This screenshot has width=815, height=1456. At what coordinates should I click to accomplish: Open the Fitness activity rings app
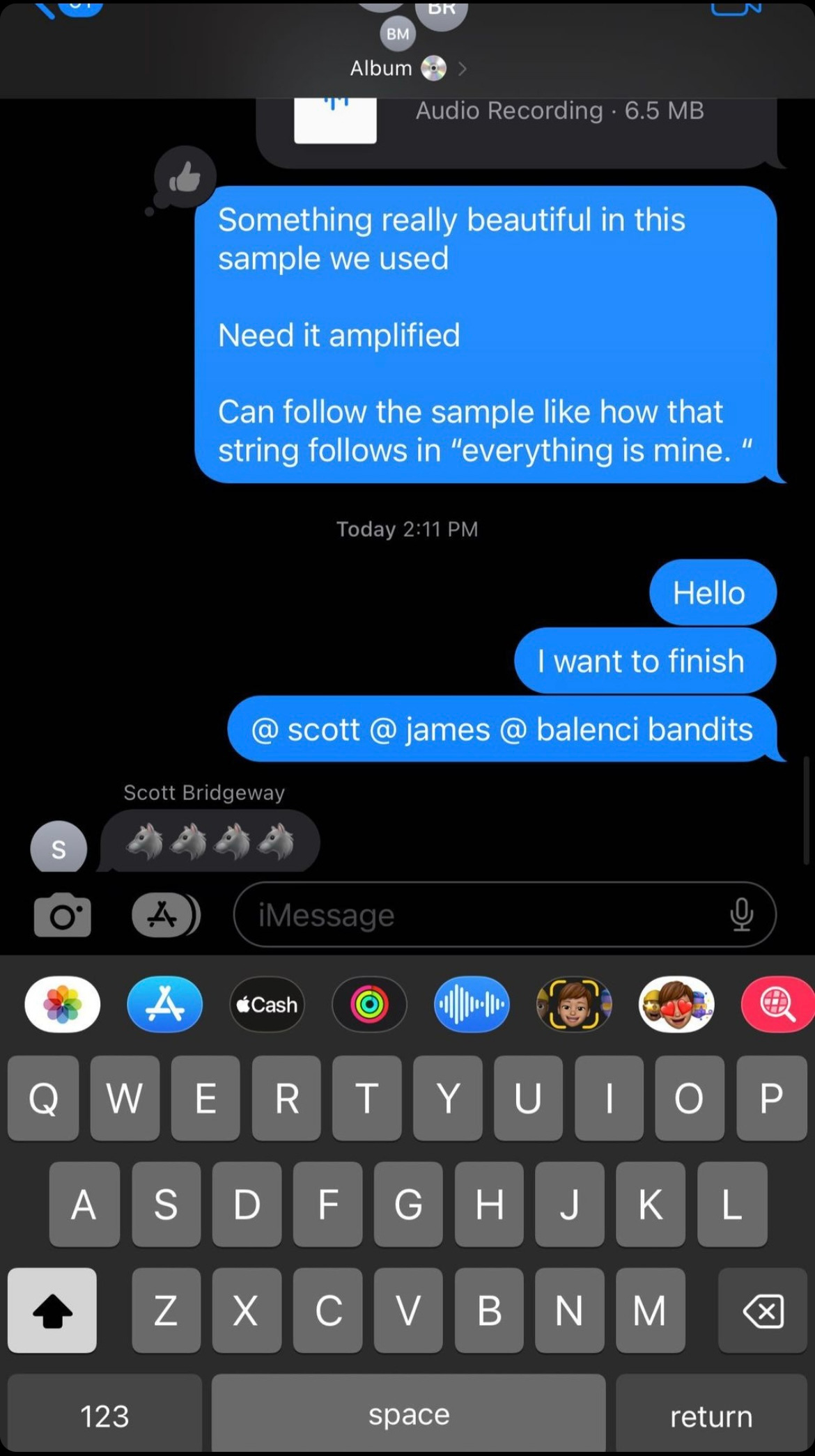point(369,1004)
